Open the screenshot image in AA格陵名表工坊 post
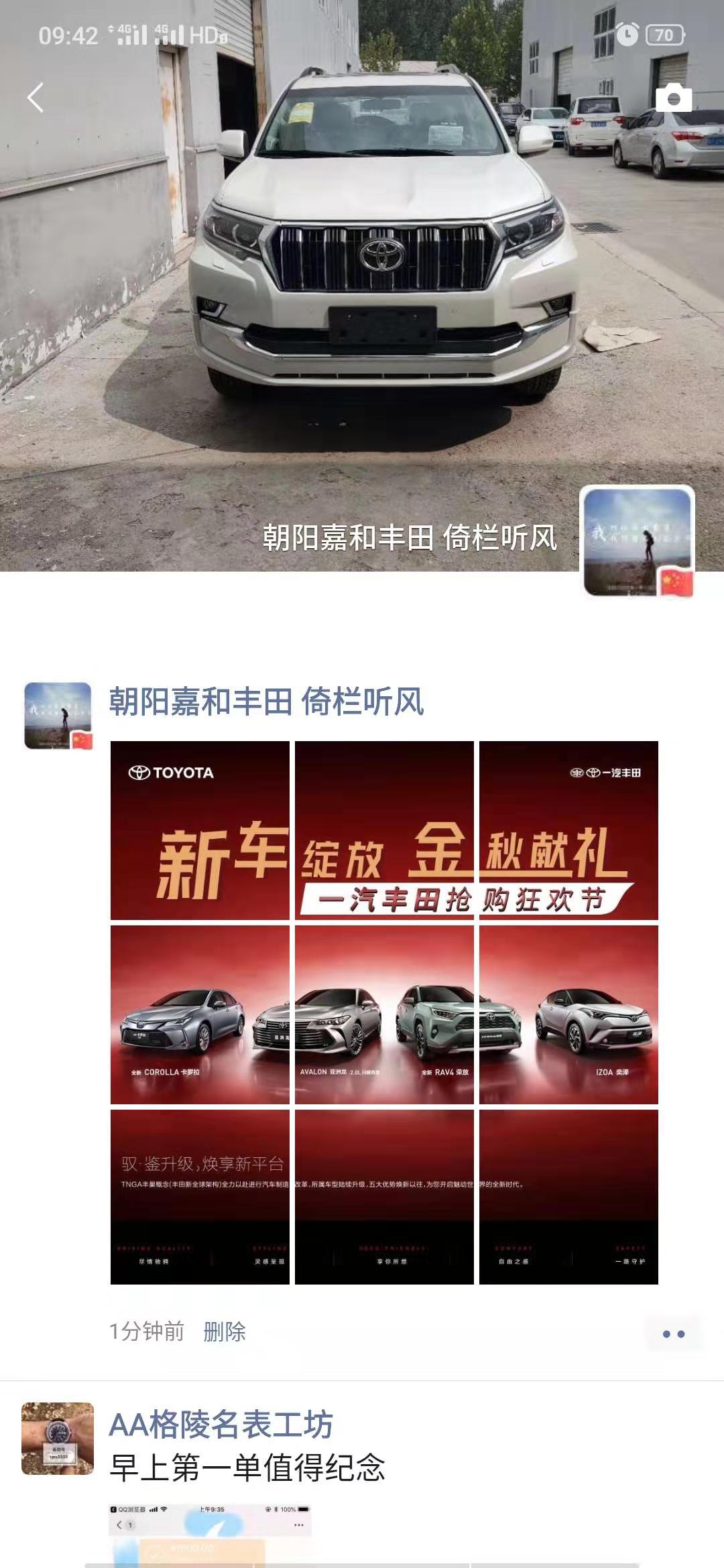Viewport: 724px width, 1568px height. point(210,1534)
